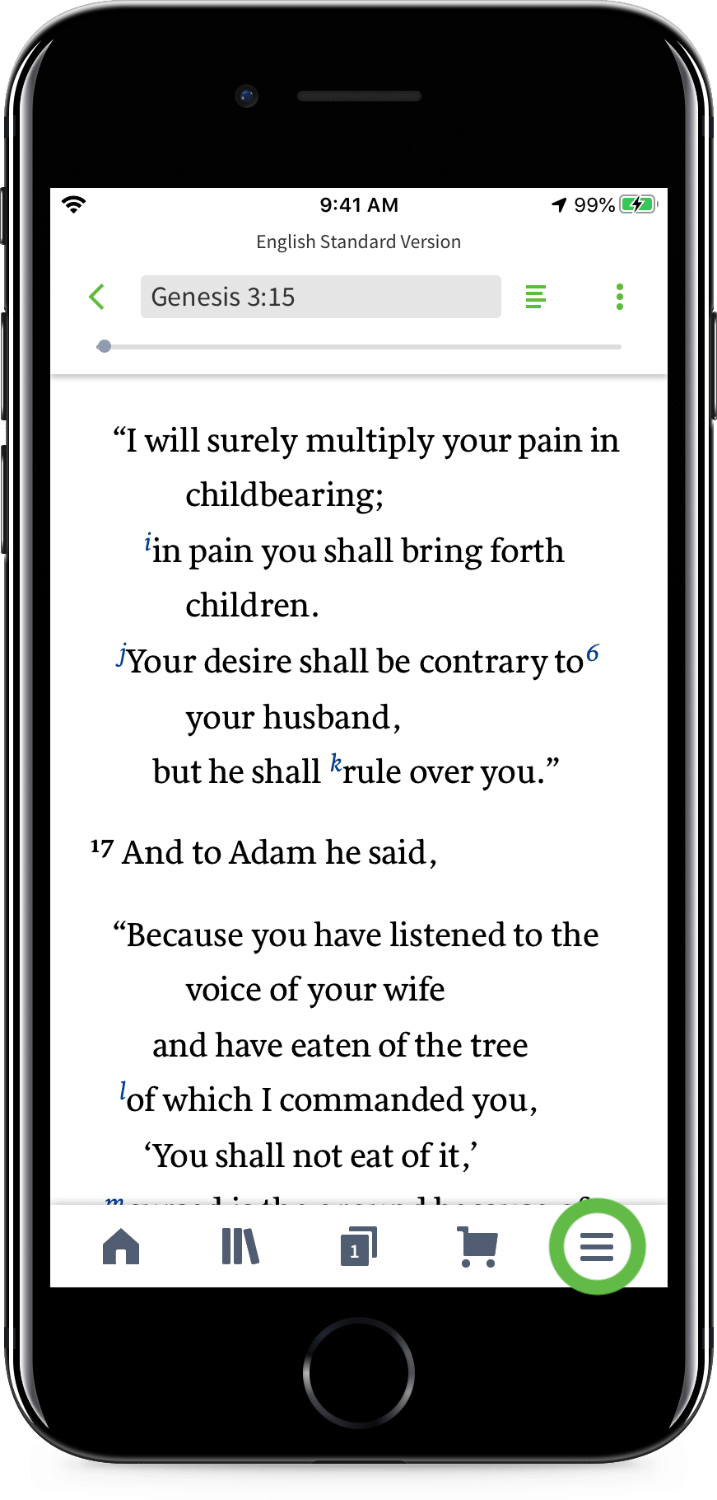Open cross-reference i before 'in pain'
The width and height of the screenshot is (717, 1500).
pos(148,545)
